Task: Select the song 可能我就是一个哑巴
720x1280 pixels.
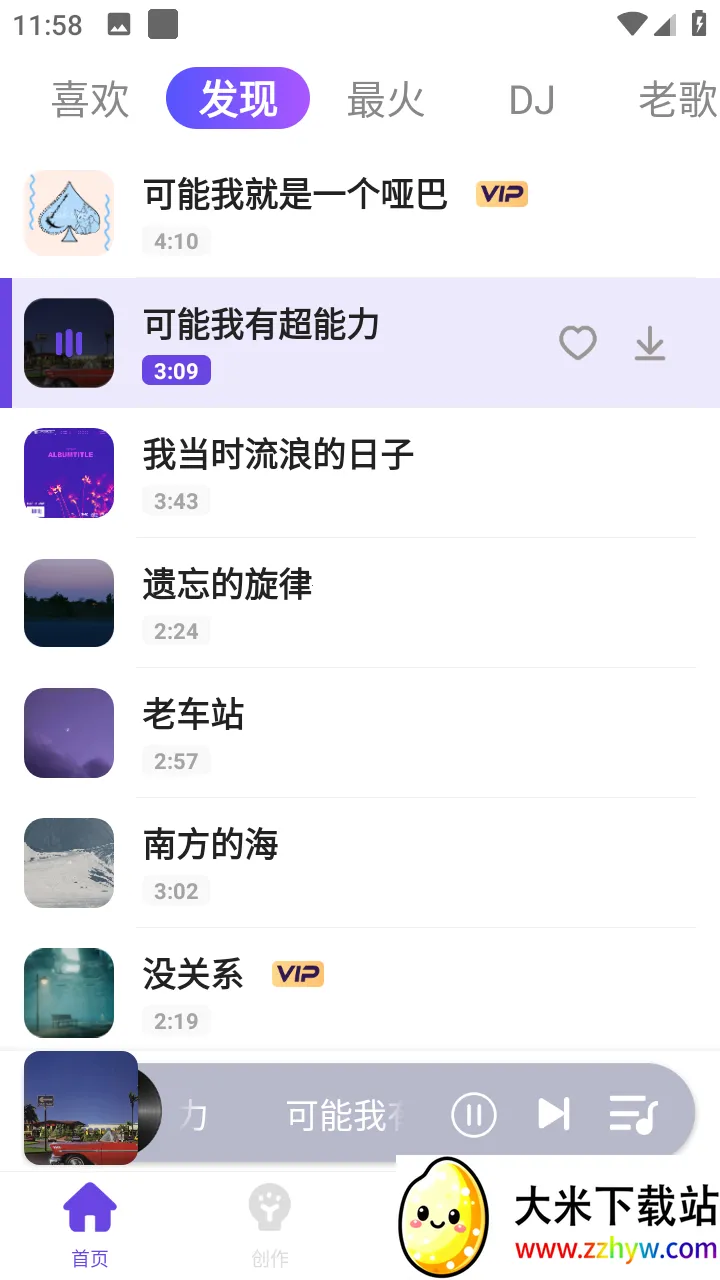Action: [x=294, y=196]
